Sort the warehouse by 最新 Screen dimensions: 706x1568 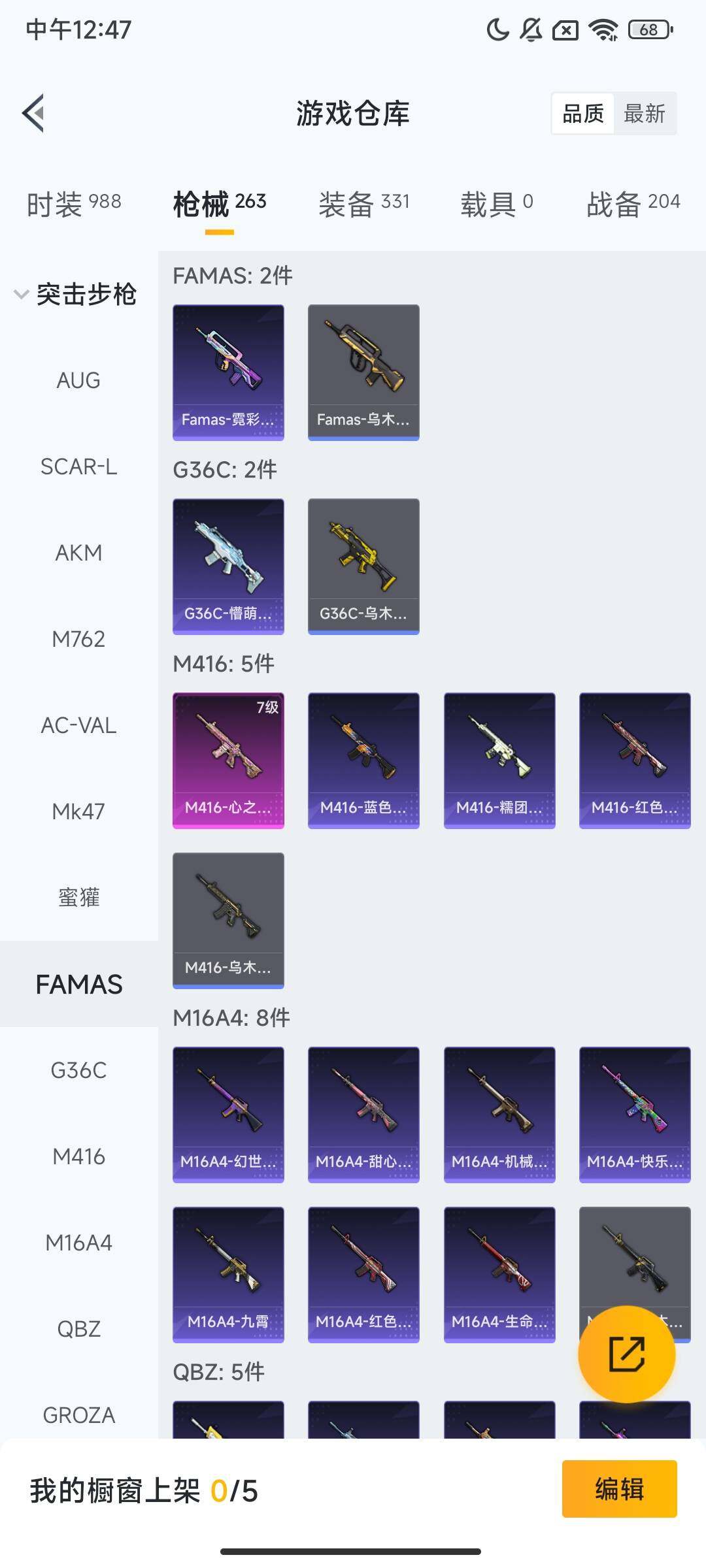click(x=644, y=114)
